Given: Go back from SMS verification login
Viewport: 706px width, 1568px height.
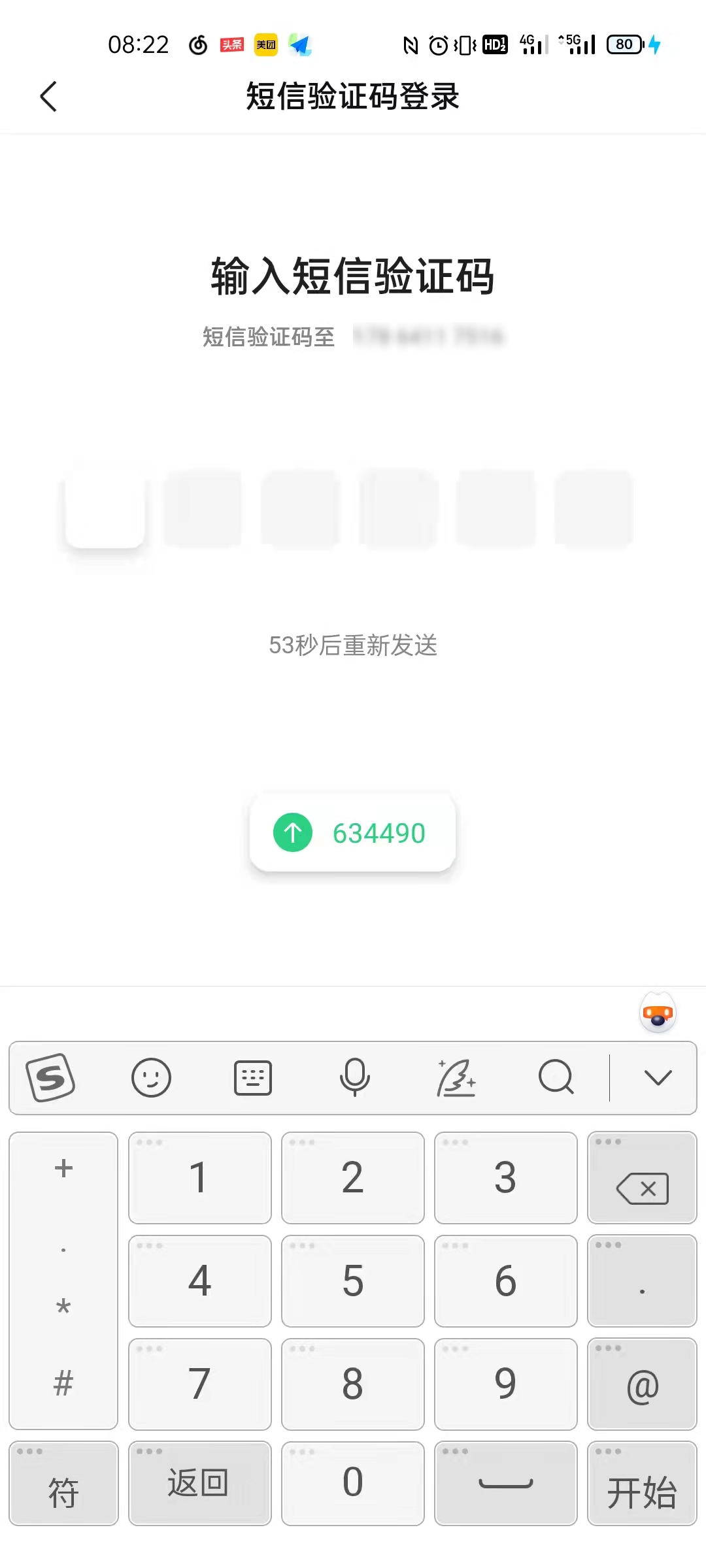Looking at the screenshot, I should coord(49,97).
